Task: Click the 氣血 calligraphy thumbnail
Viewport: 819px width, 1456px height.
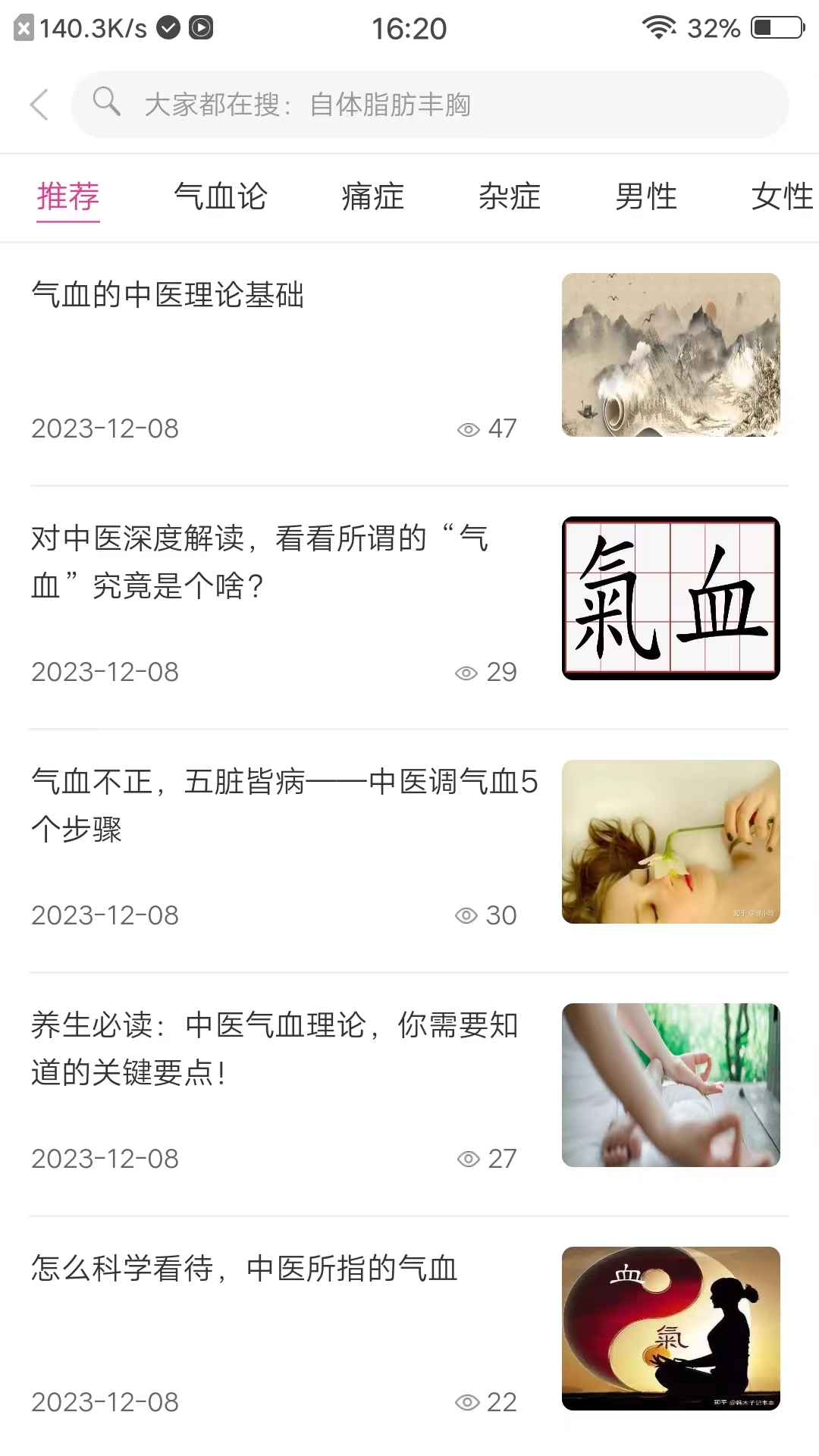Action: (x=670, y=598)
